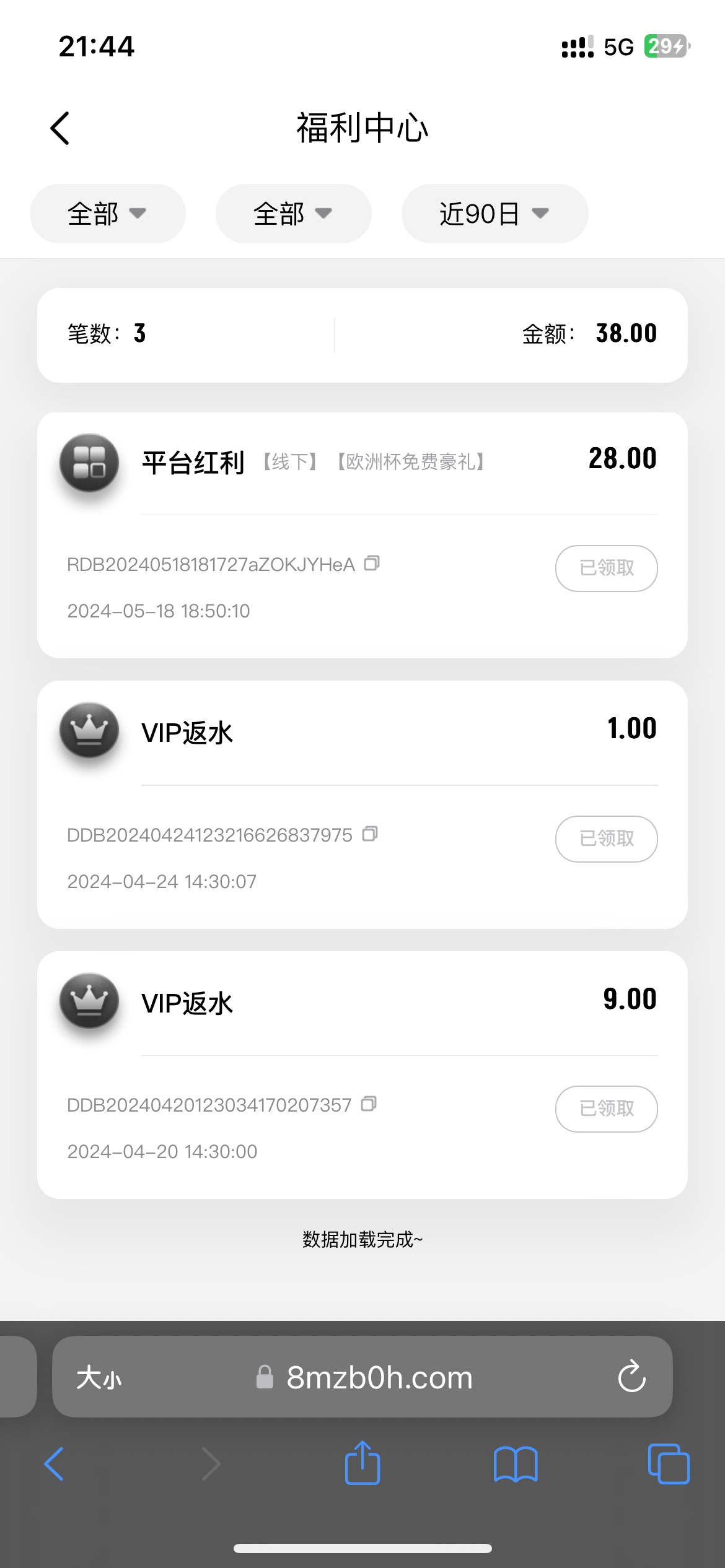Tap 已领取 on the 28.00 平台红利 record
Viewport: 725px width, 1568px height.
point(606,568)
